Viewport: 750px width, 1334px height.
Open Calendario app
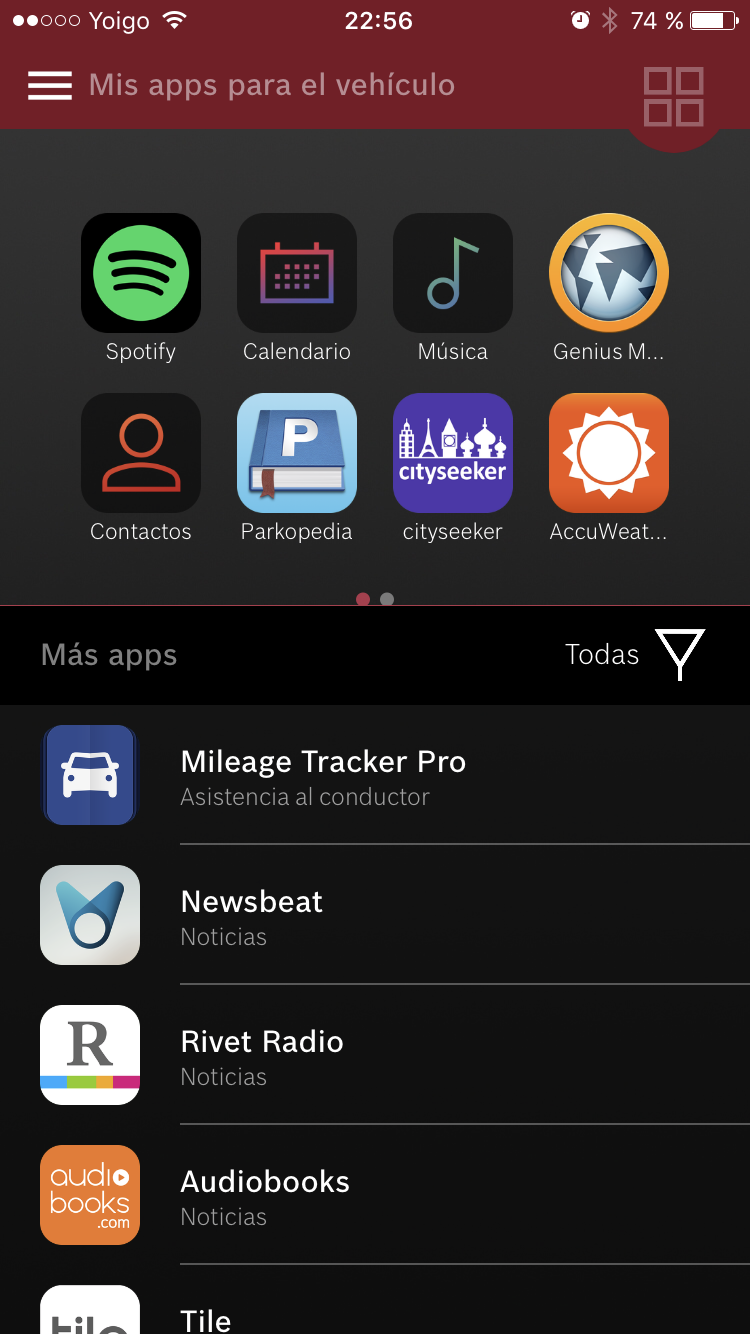[x=297, y=273]
